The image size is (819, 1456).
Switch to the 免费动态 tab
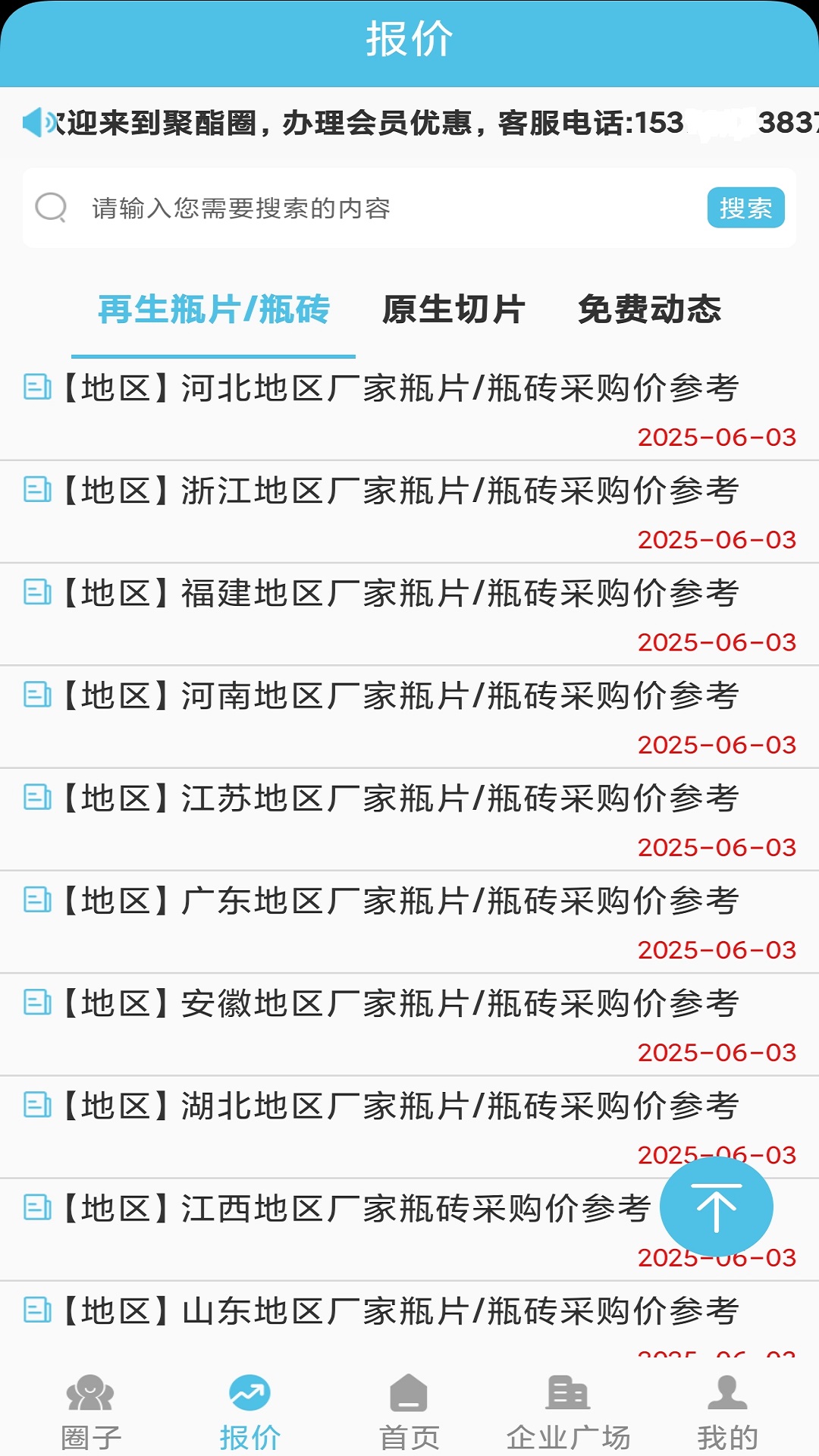[649, 309]
